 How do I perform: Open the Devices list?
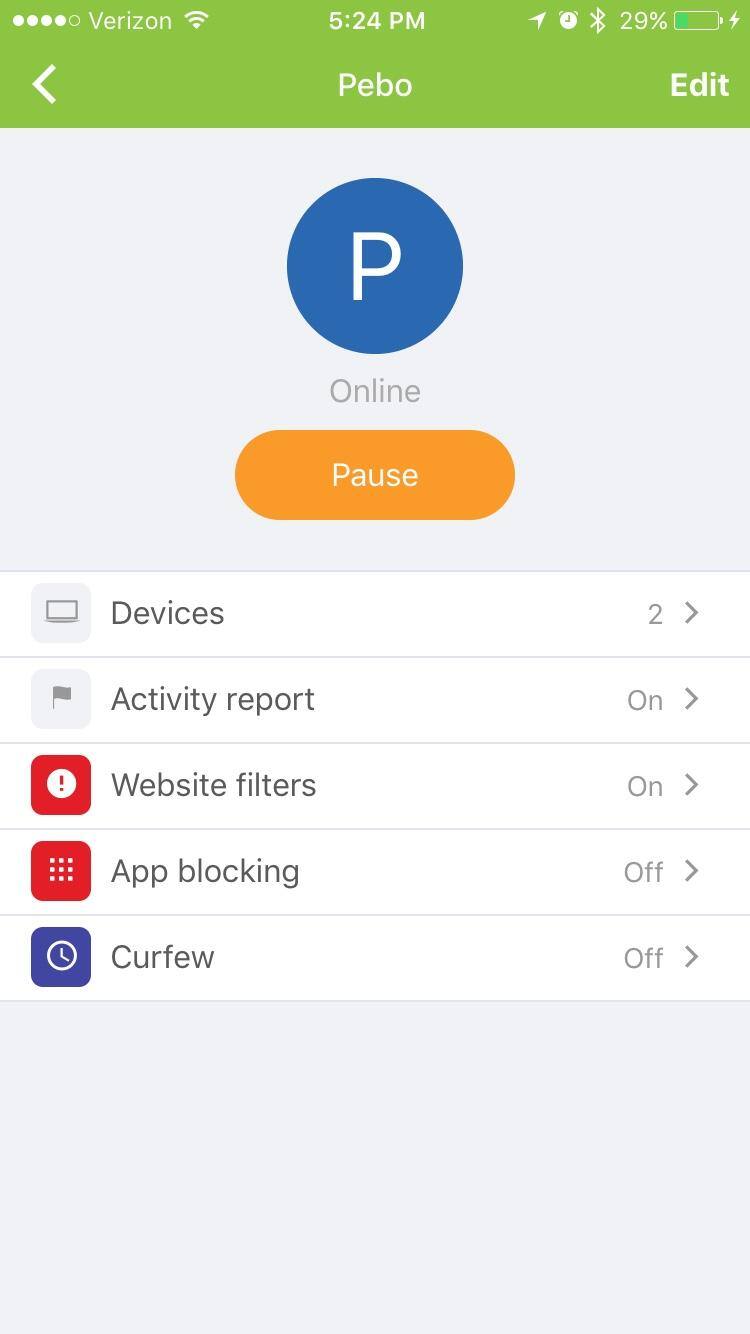(374, 613)
